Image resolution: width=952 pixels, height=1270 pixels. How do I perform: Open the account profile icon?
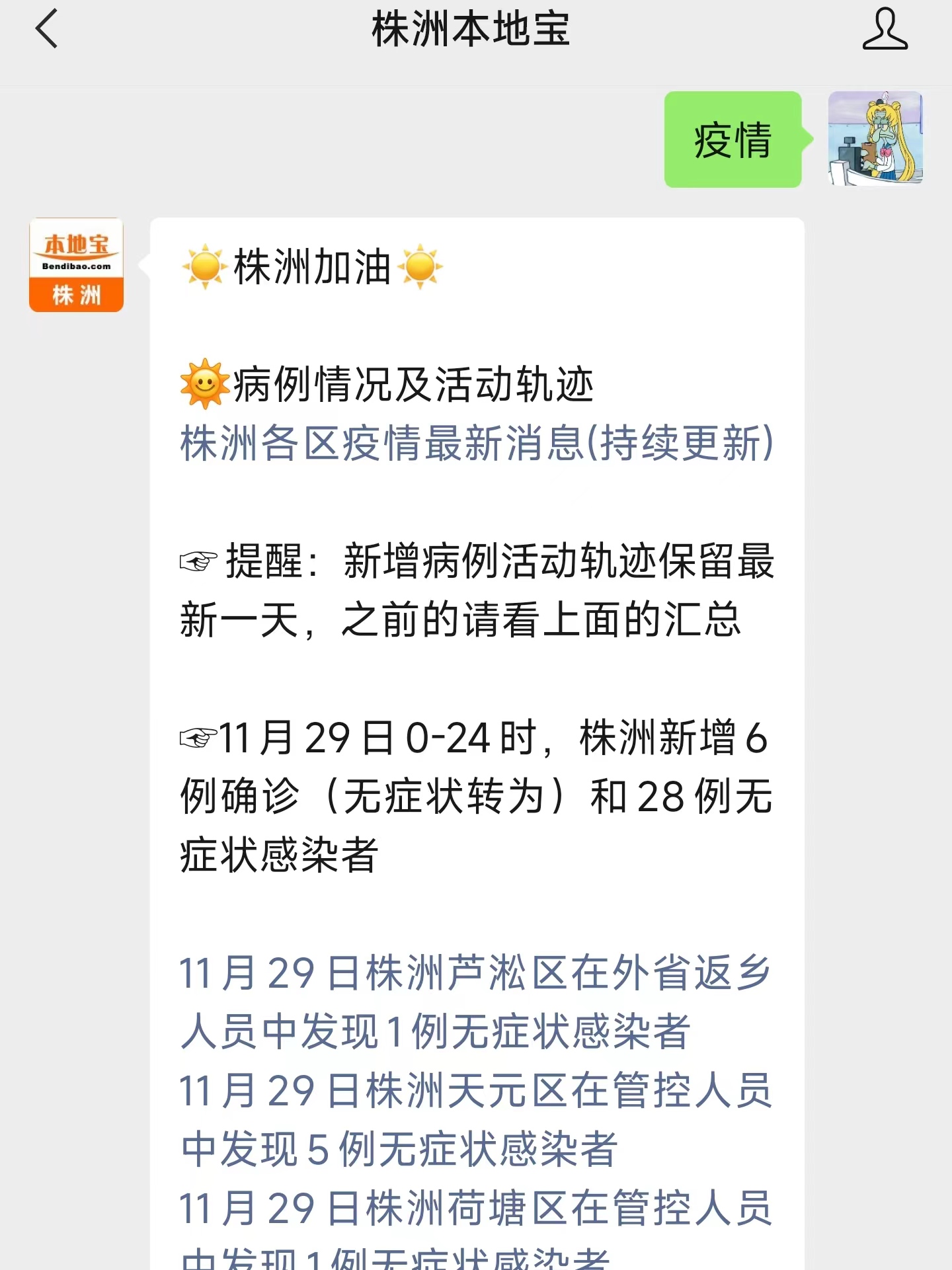(x=885, y=29)
